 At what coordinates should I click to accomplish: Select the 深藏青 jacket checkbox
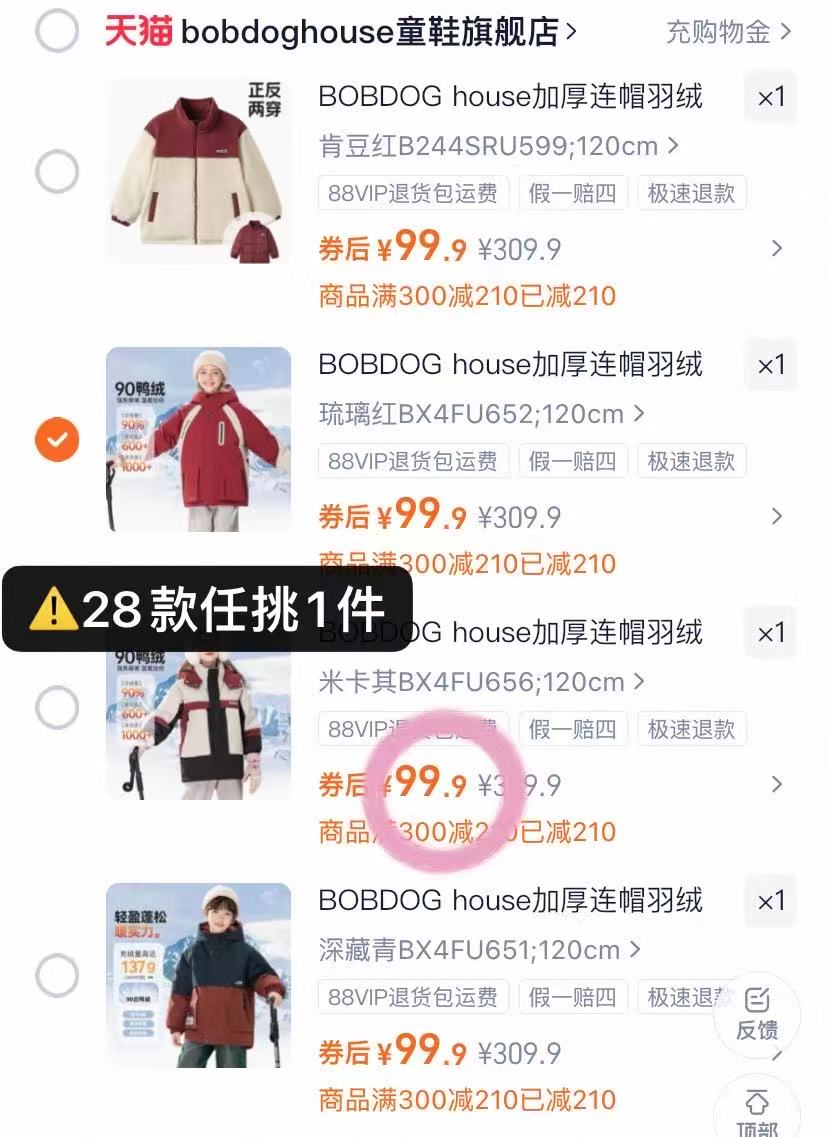57,975
